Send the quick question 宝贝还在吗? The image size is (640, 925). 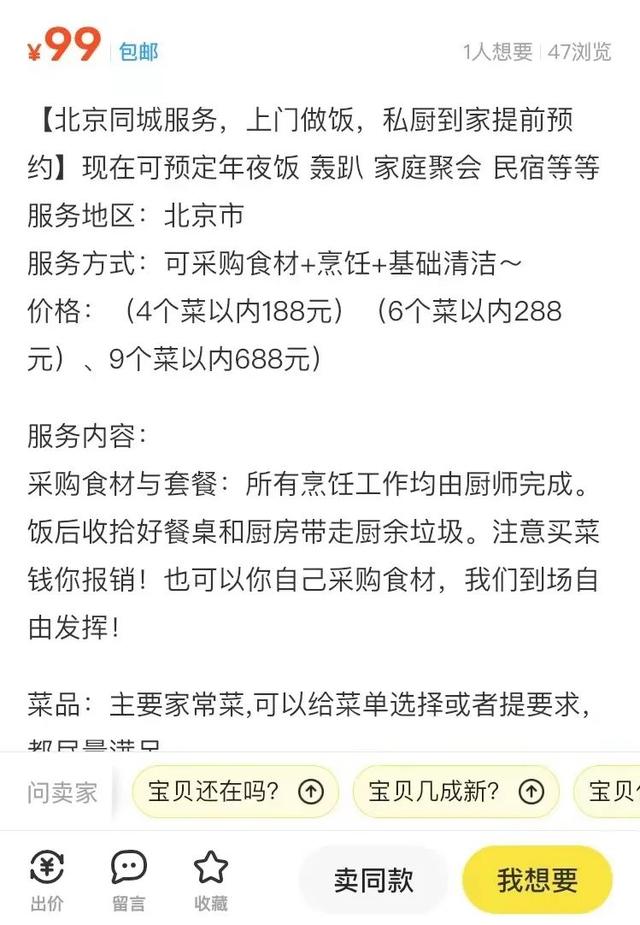pos(235,792)
